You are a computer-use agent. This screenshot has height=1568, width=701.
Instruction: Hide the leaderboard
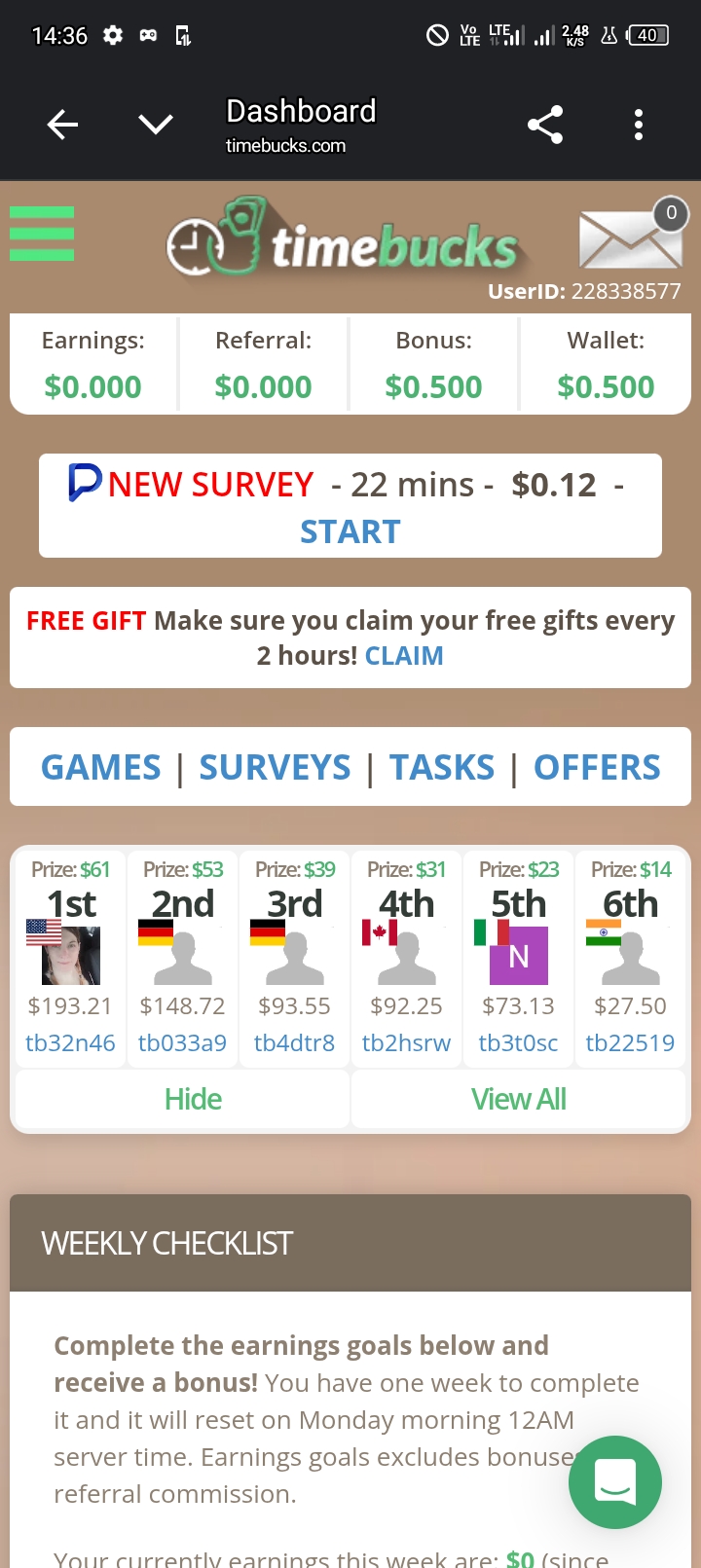(x=193, y=1099)
